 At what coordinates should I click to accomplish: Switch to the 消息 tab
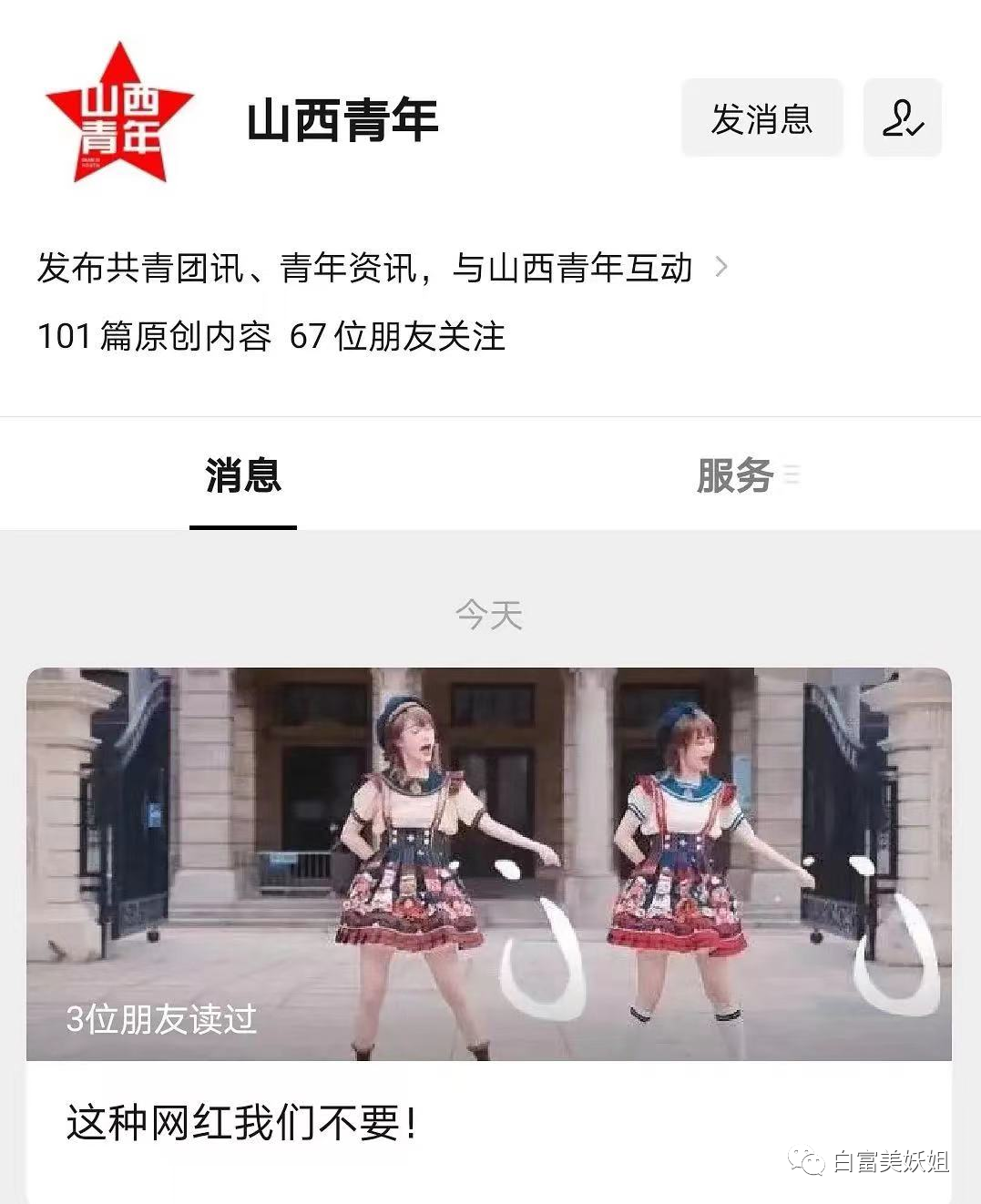click(x=243, y=476)
